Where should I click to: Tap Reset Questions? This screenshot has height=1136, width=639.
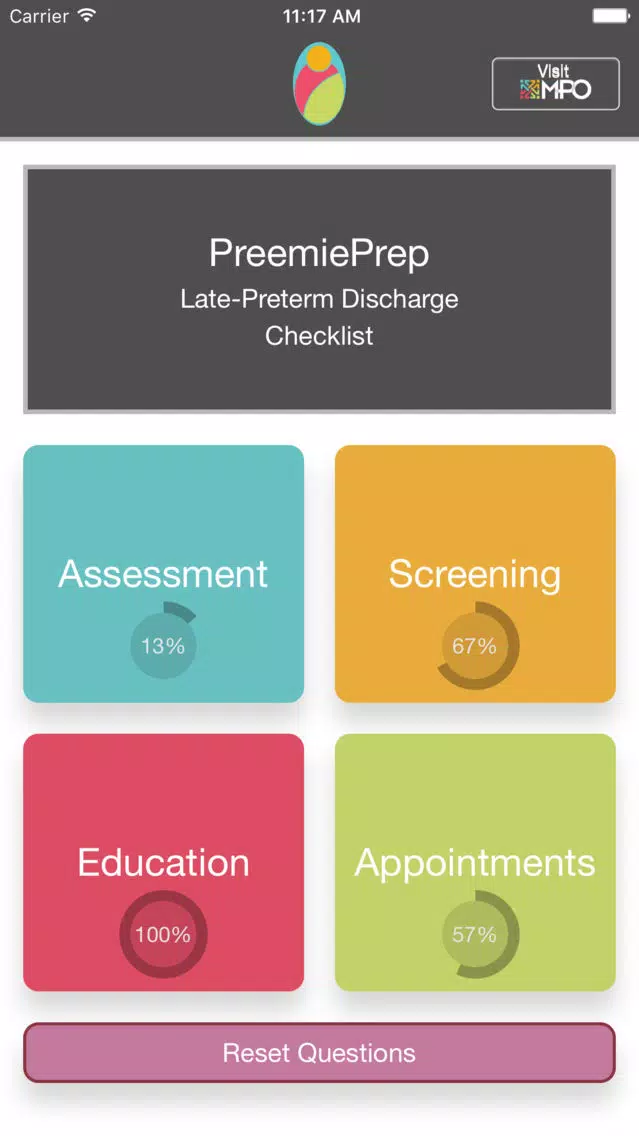click(320, 1053)
